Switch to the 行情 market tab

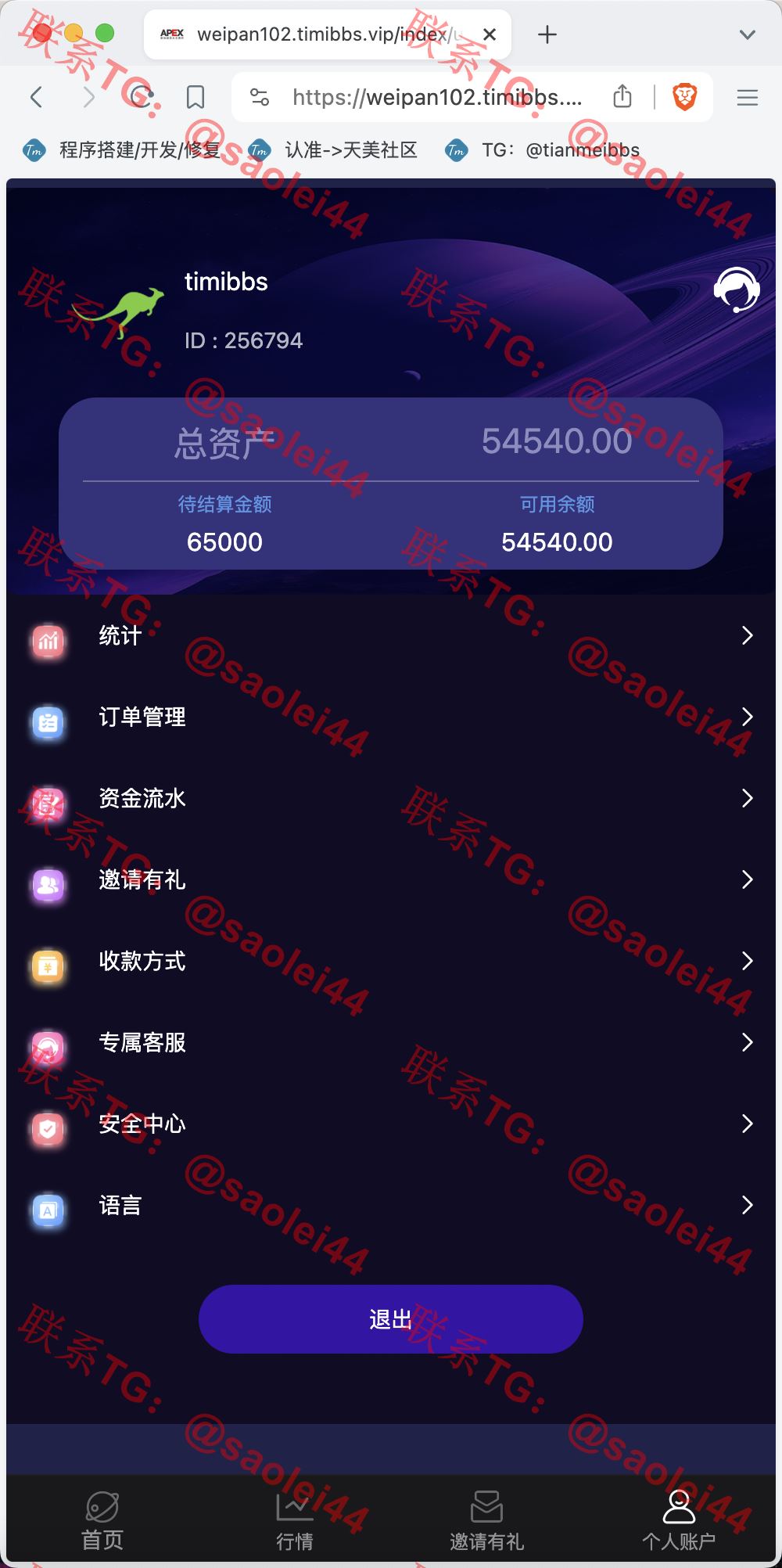(x=295, y=1521)
